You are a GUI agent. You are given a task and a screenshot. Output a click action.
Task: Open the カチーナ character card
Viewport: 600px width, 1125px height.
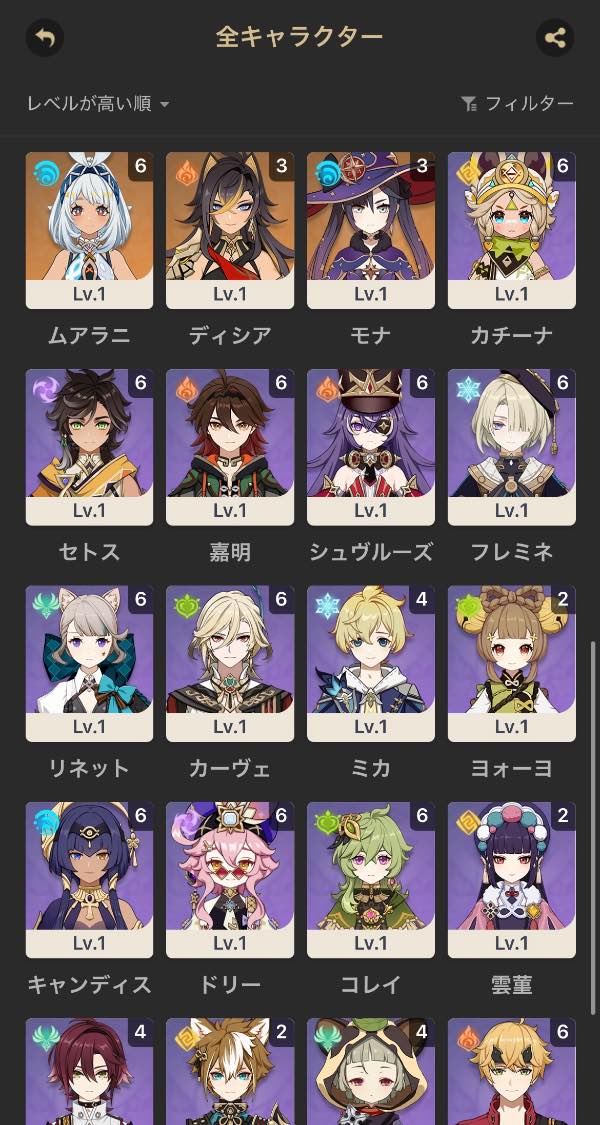(512, 230)
